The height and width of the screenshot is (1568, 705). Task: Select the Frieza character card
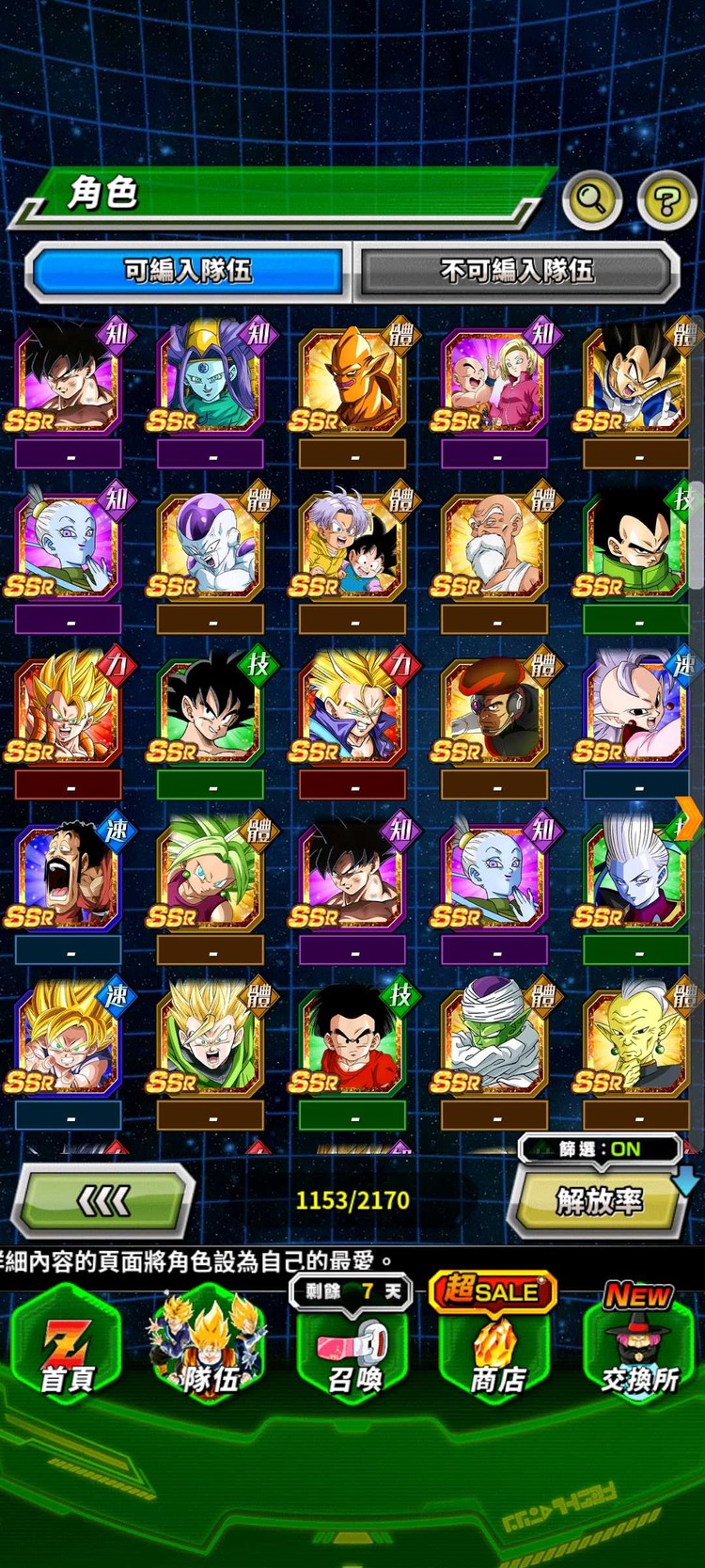[x=211, y=546]
